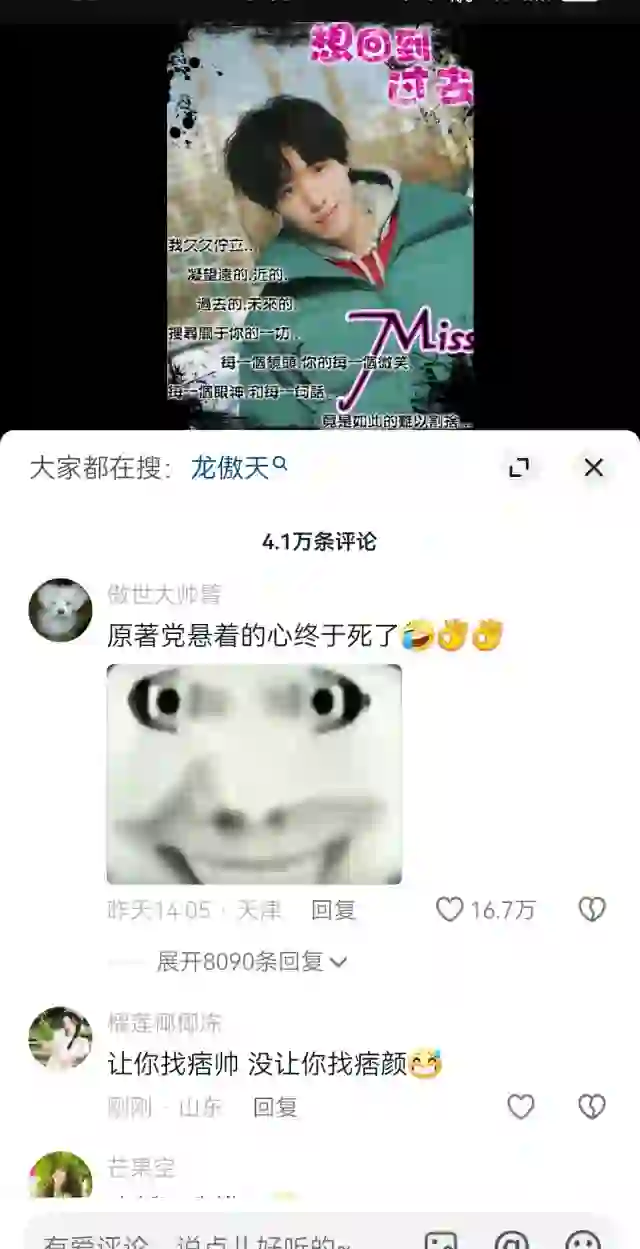Image resolution: width=640 pixels, height=1249 pixels.
Task: Attach an image to your comment
Action: 441,1240
